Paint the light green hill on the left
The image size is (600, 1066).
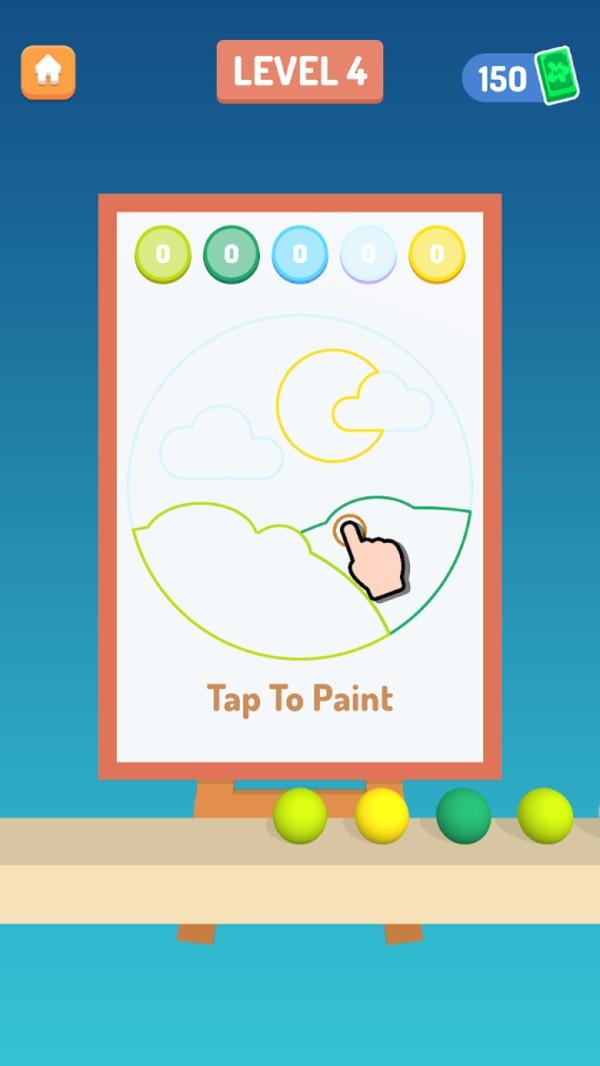tap(240, 590)
